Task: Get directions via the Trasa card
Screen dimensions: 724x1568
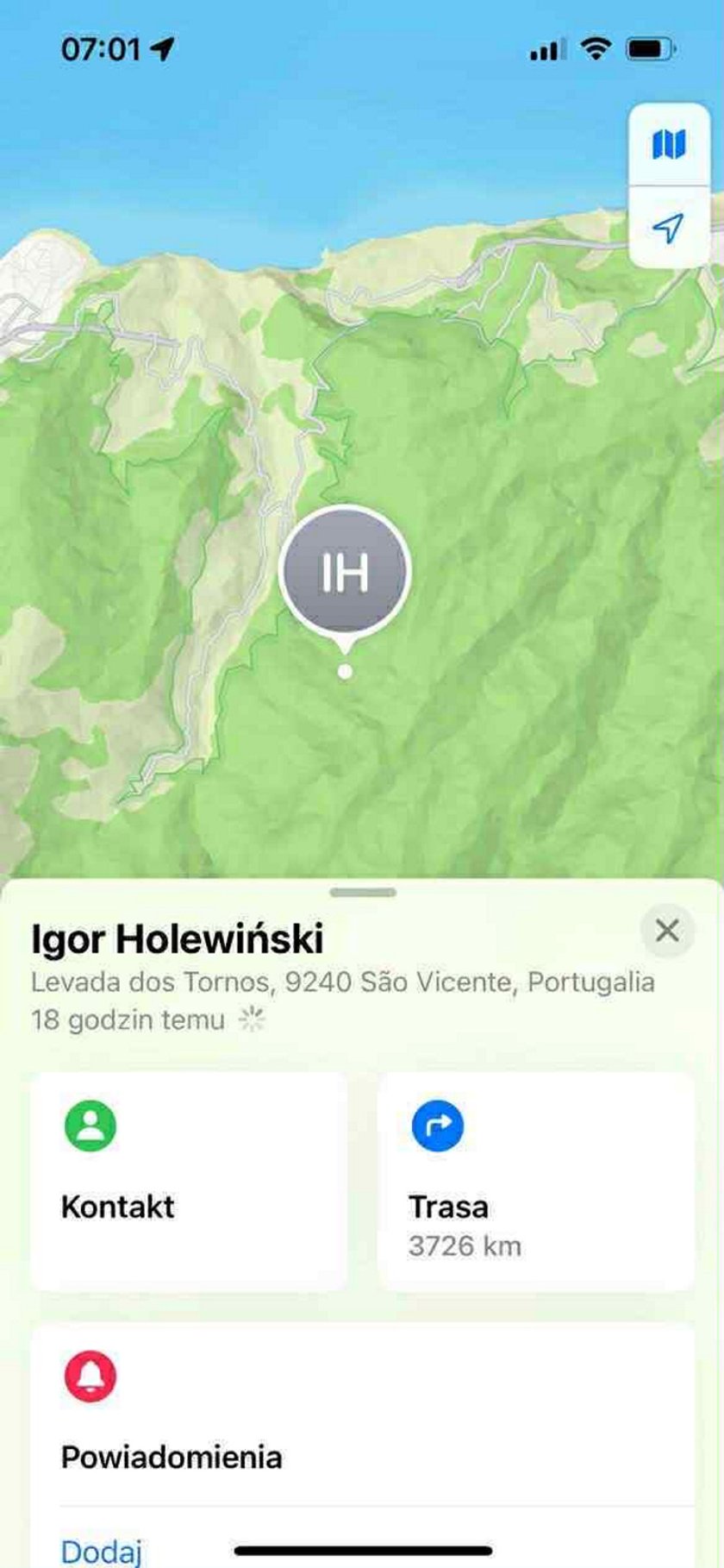Action: click(535, 1181)
